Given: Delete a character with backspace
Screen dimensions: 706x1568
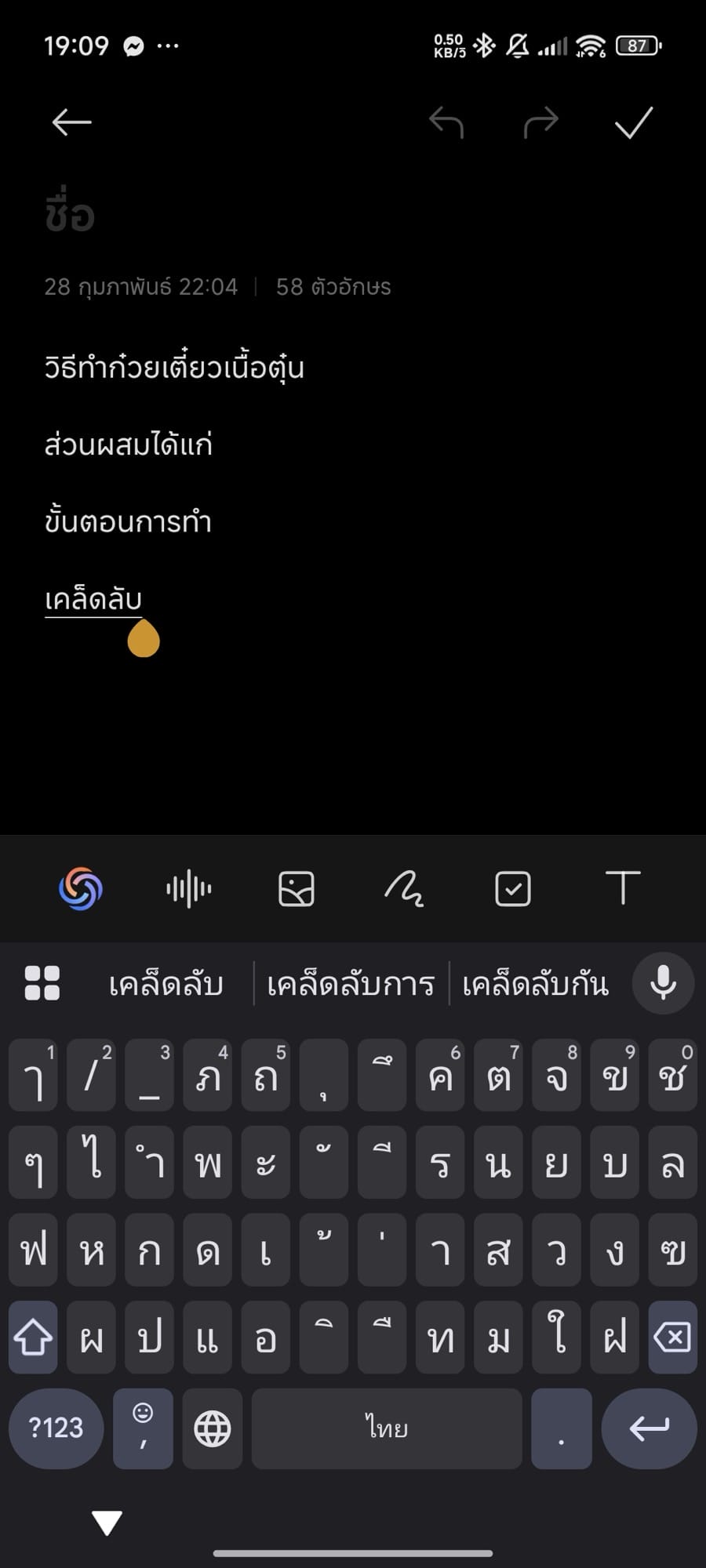Looking at the screenshot, I should [673, 1337].
